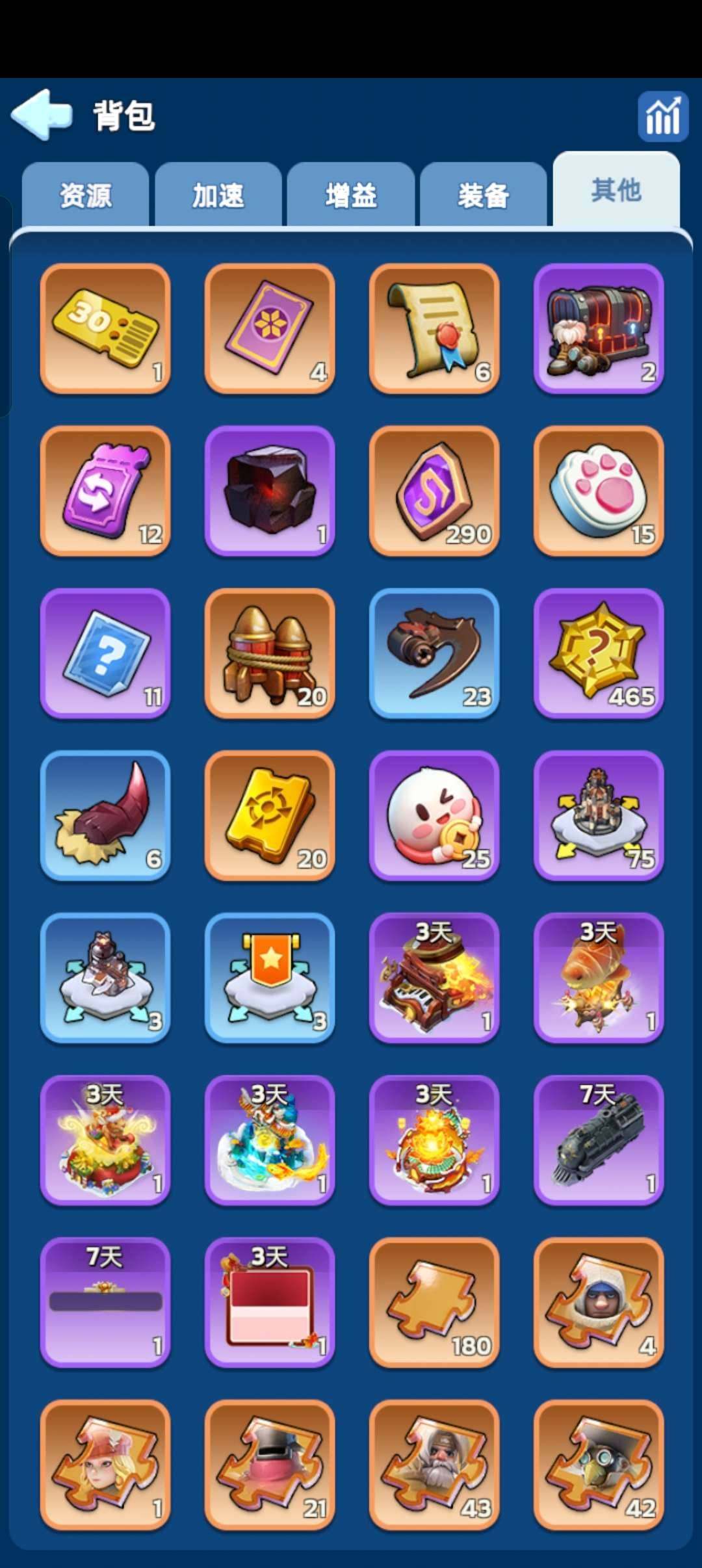Switch to the 资源 tab
The image size is (702, 1568).
click(x=86, y=195)
